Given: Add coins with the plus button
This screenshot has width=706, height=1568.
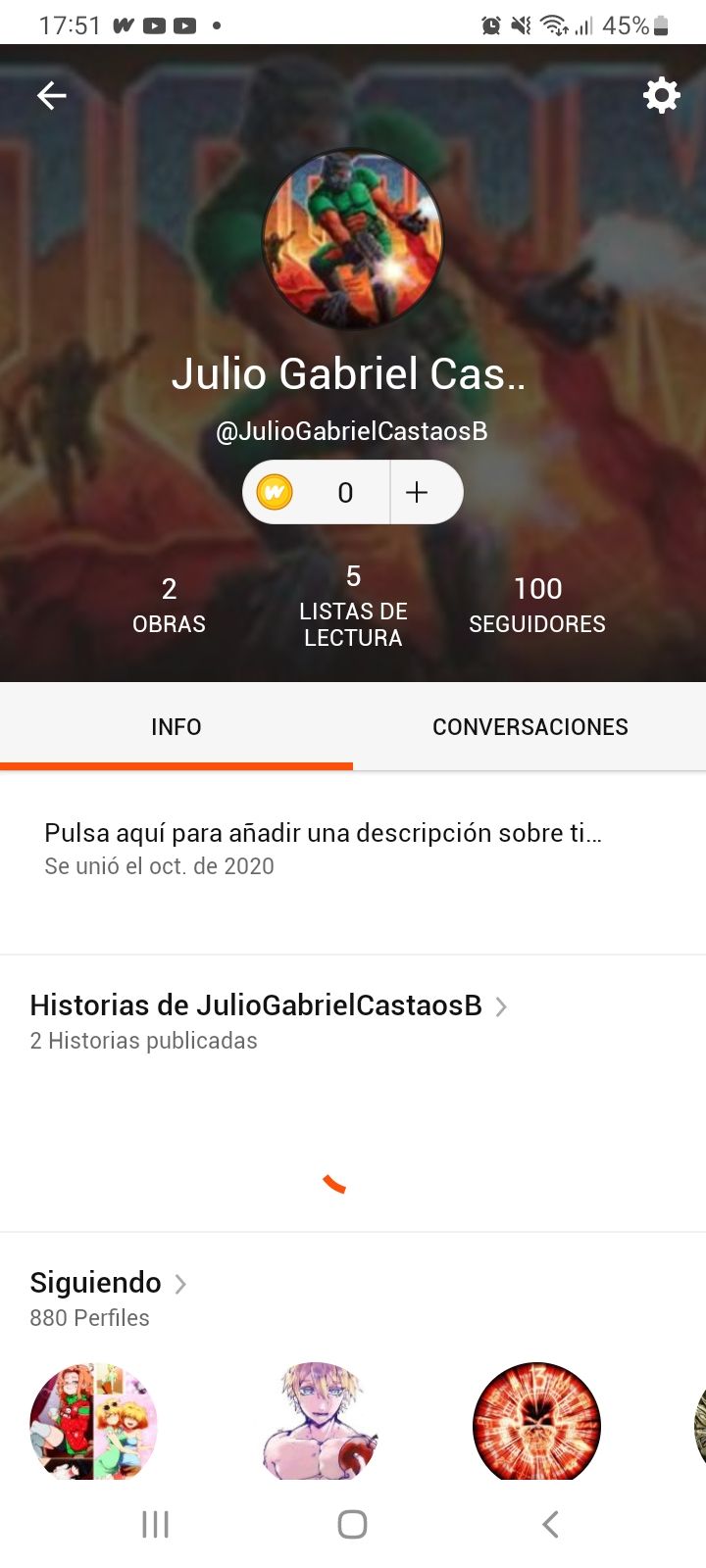Looking at the screenshot, I should coord(418,492).
